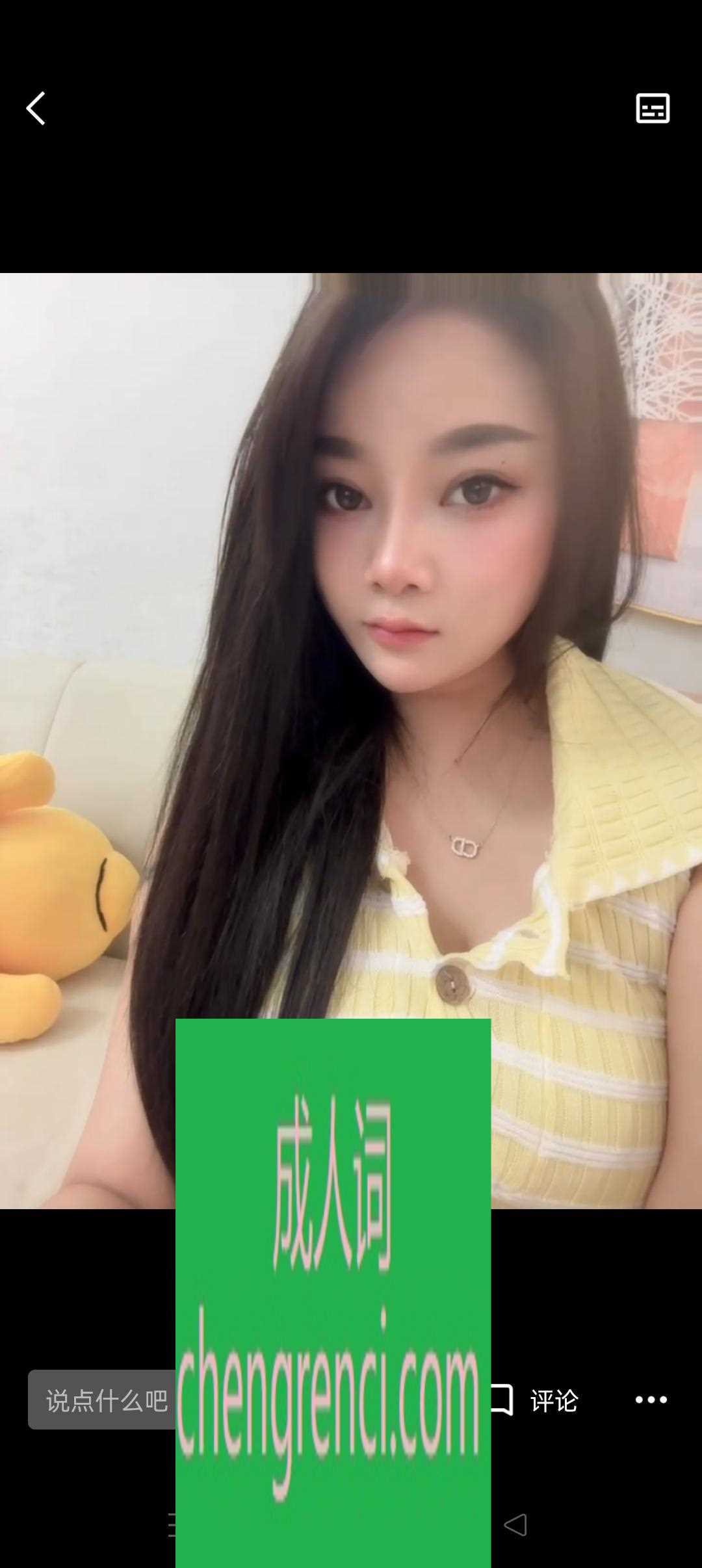Go back using the top arrow
702x1568 pixels.
(x=36, y=108)
